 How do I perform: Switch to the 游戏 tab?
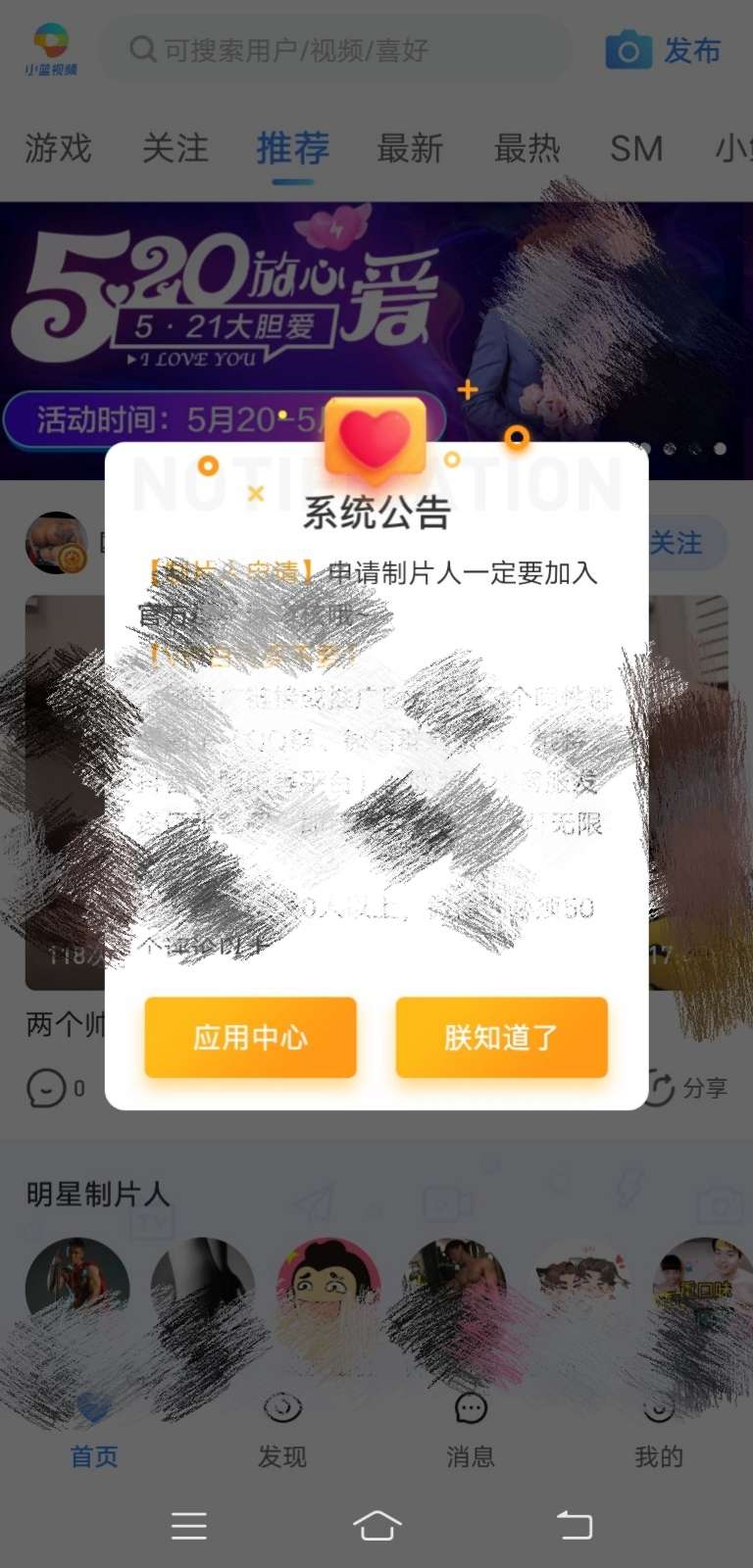58,149
